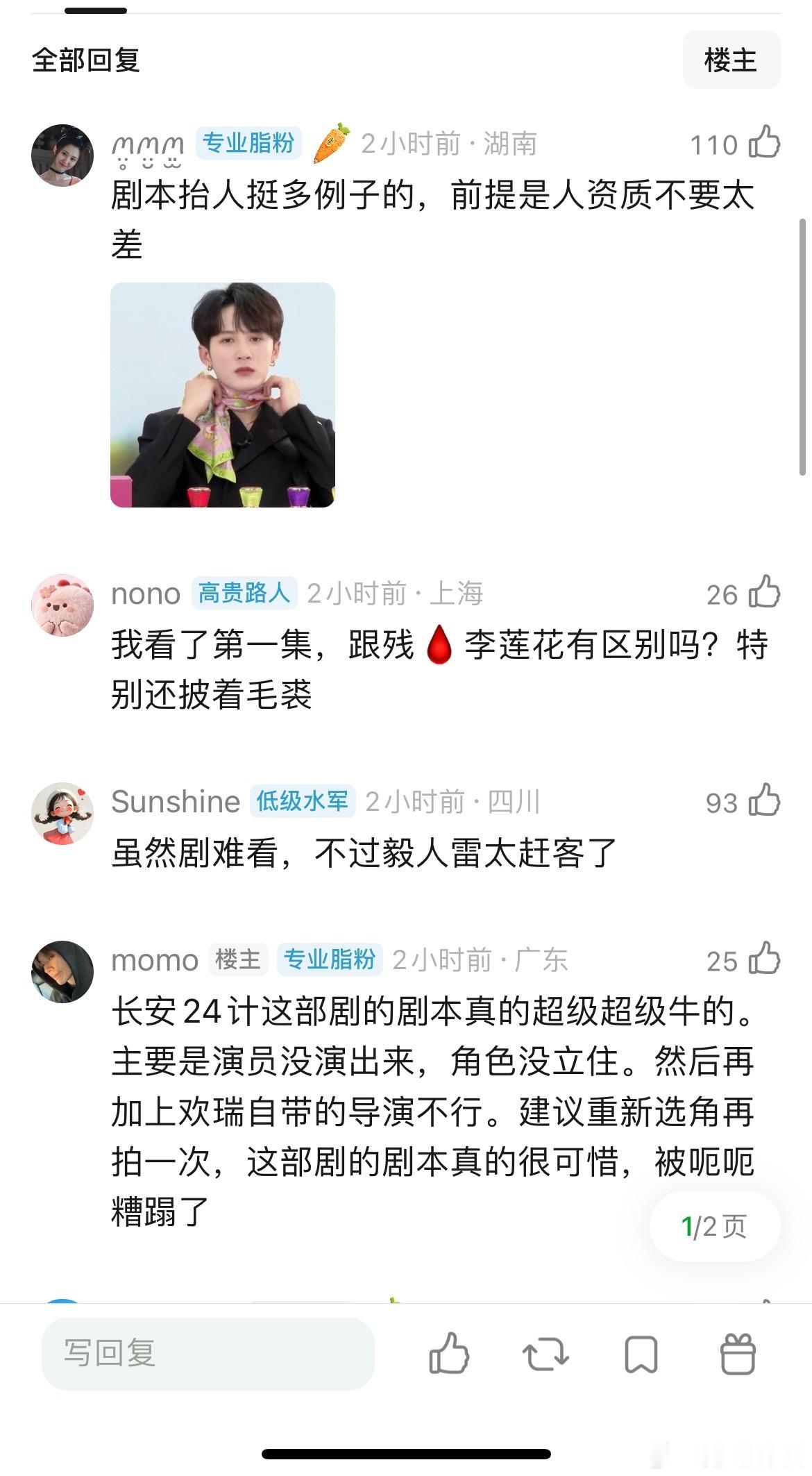This screenshot has height=1476, width=812.
Task: View Sunshine's profile avatar
Action: [x=62, y=814]
